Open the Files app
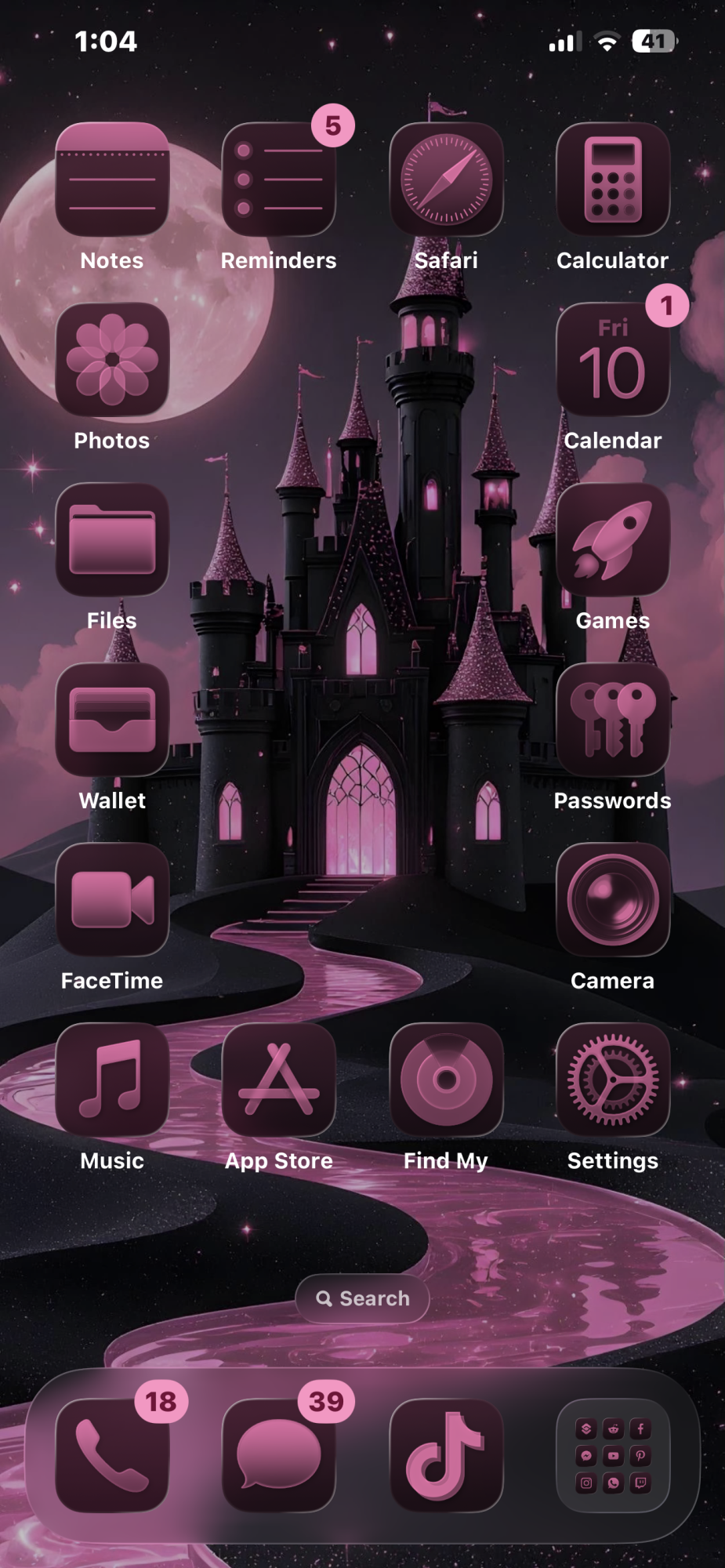 [112, 539]
